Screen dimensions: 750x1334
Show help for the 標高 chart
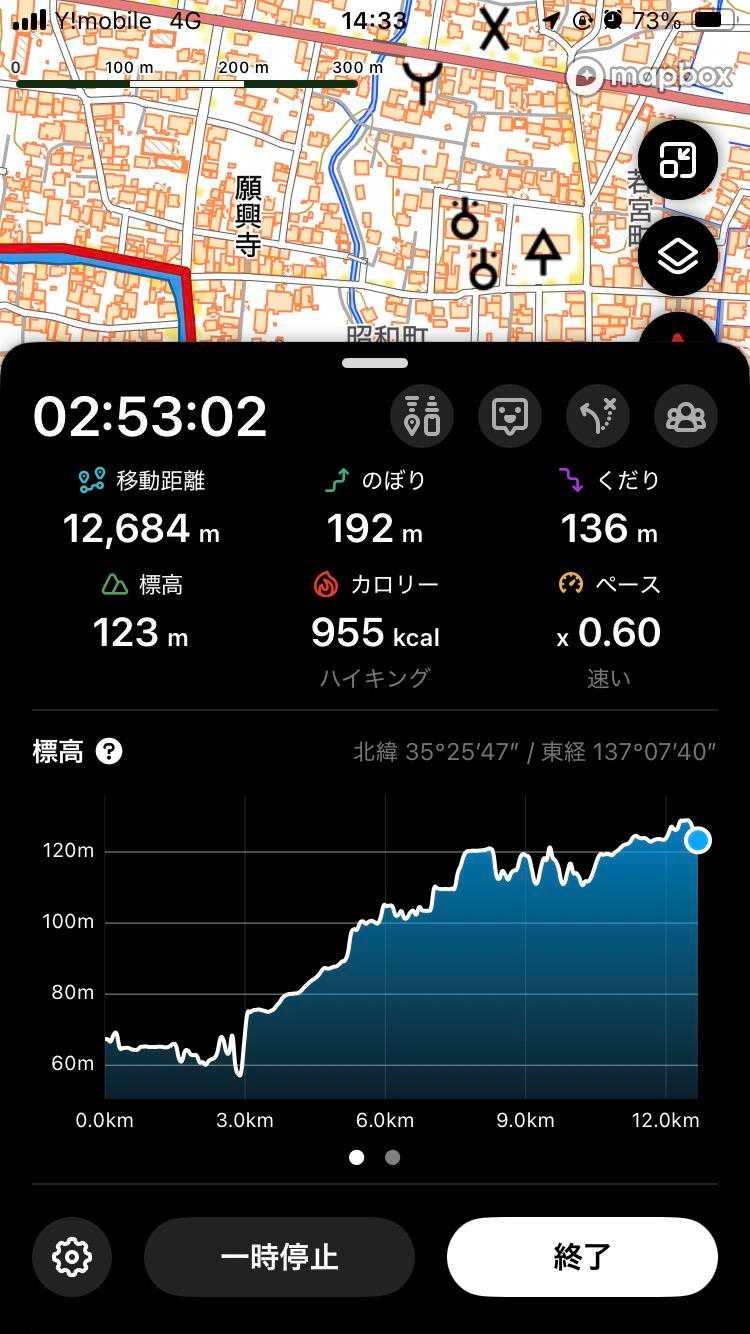(109, 751)
